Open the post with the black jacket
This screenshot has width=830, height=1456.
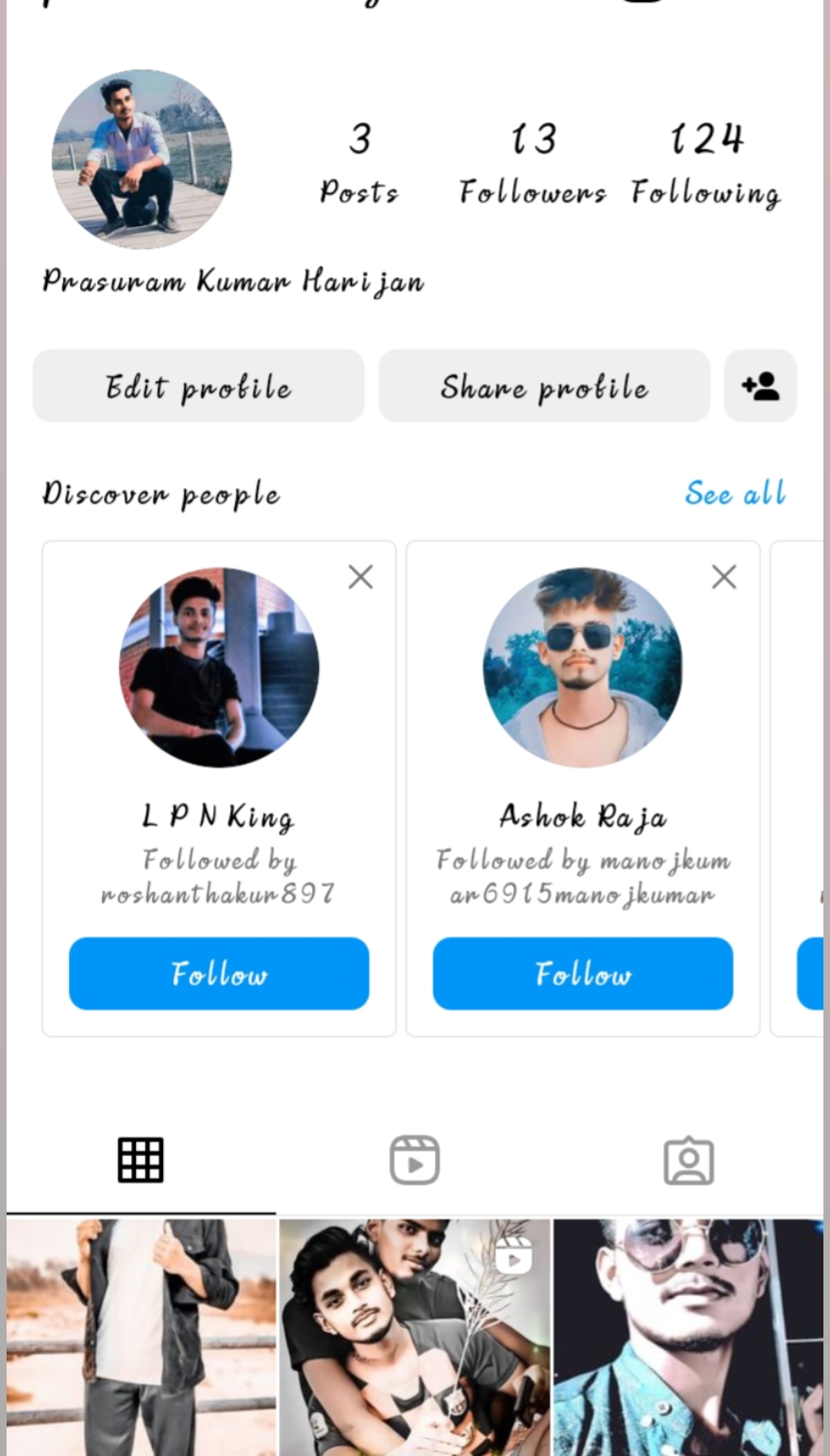click(x=141, y=1337)
